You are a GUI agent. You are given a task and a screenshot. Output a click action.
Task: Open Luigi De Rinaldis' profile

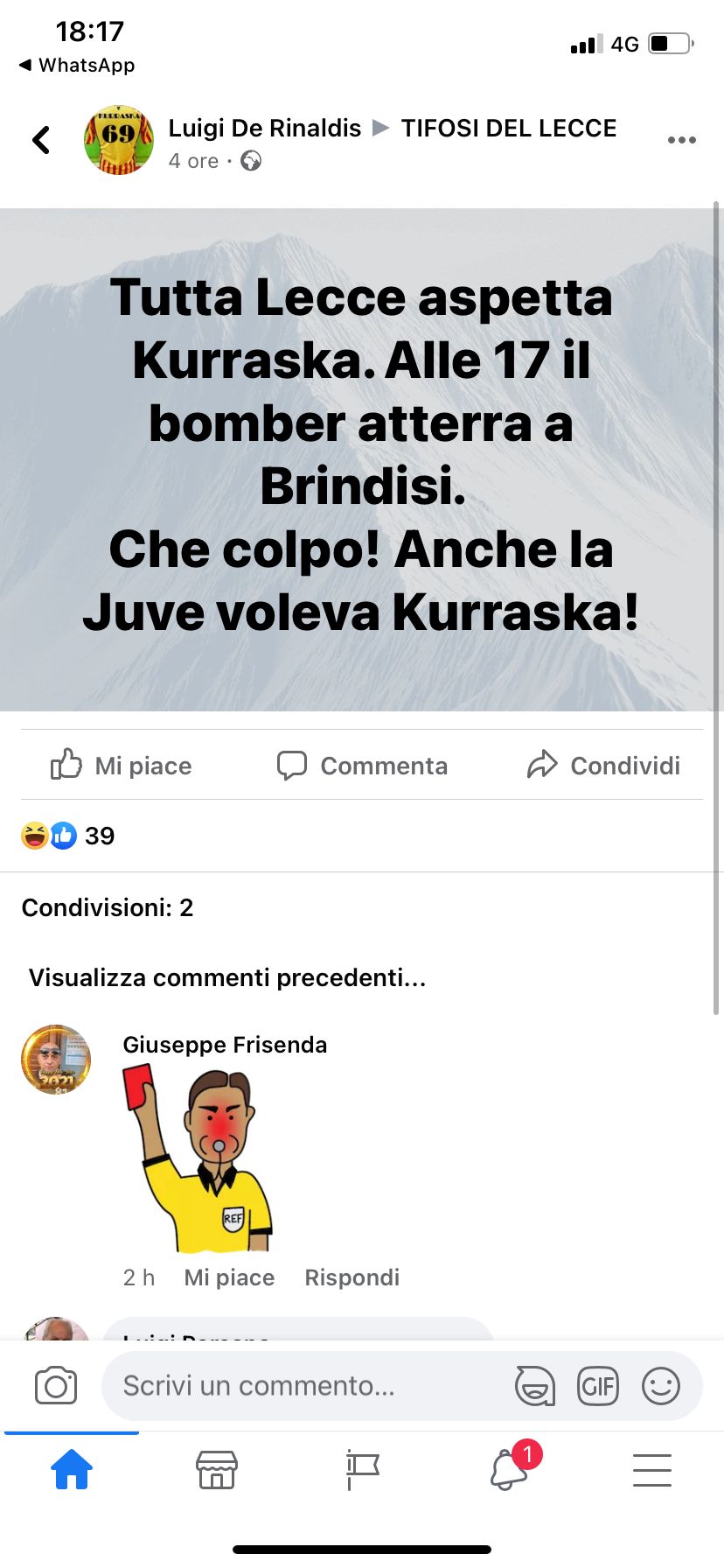click(x=264, y=129)
